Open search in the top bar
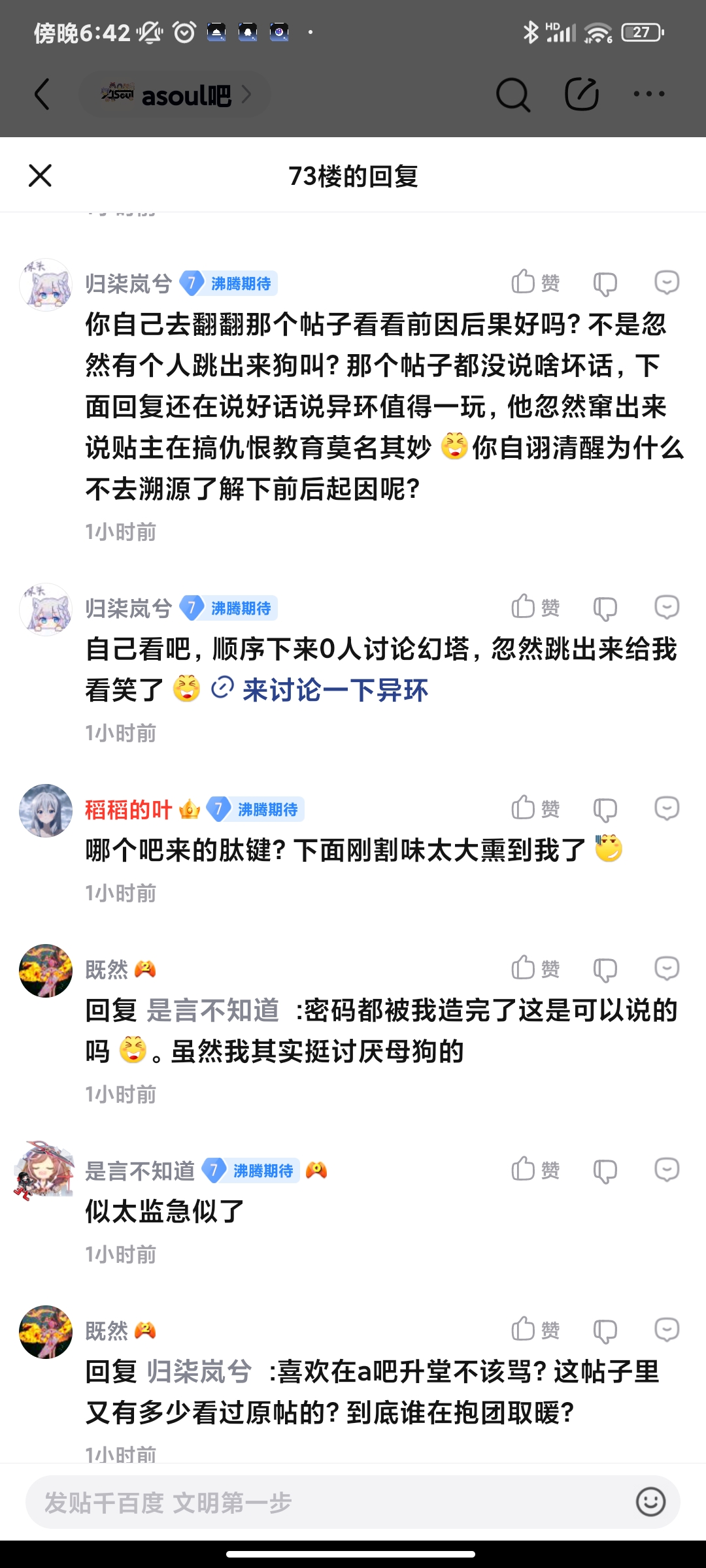706x1568 pixels. click(x=513, y=95)
